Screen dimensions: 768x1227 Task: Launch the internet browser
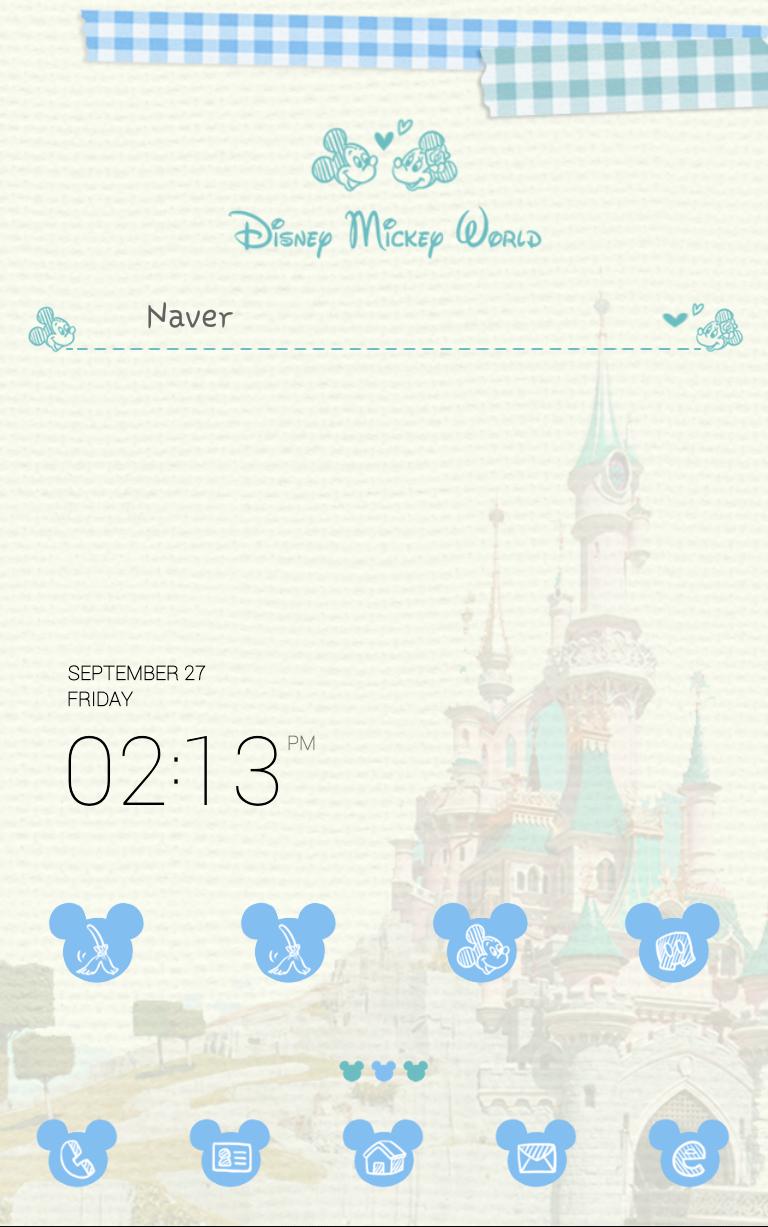pos(689,1154)
